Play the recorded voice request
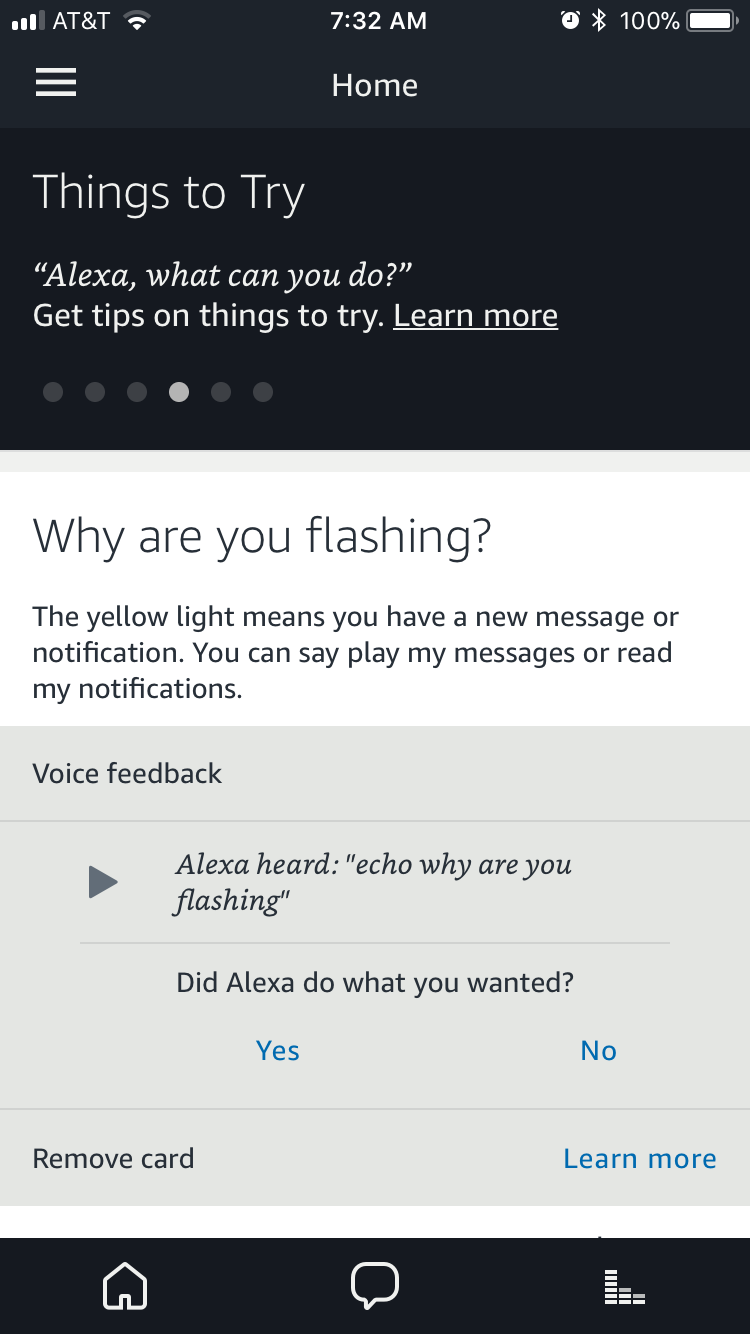The height and width of the screenshot is (1334, 750). tap(103, 882)
